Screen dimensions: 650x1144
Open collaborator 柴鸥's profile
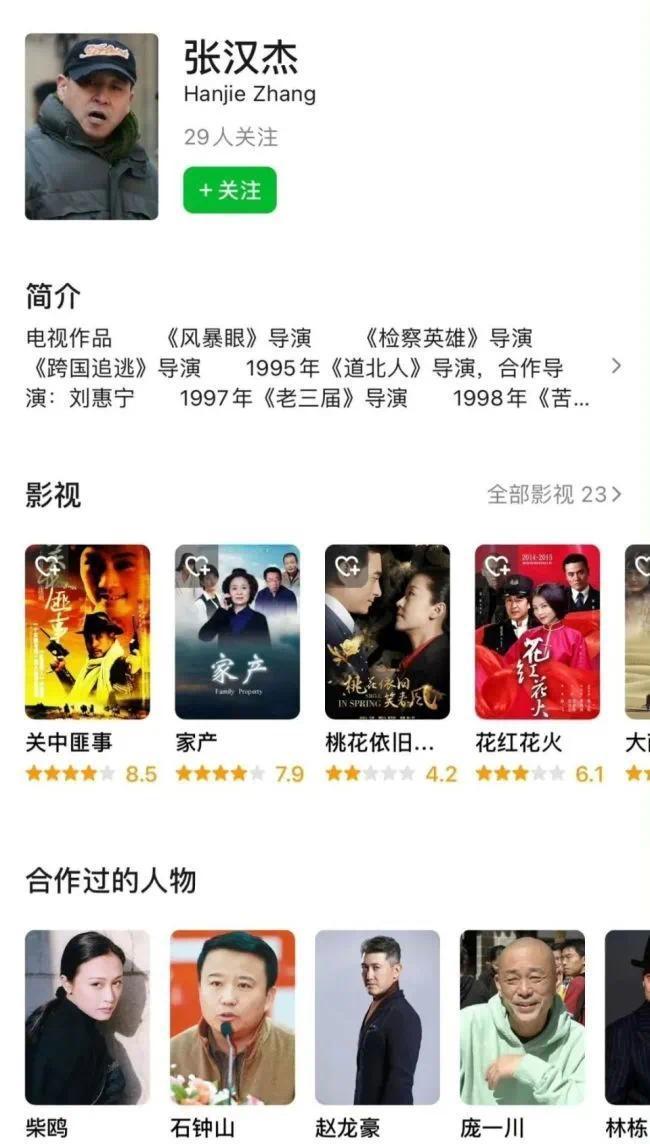(87, 1017)
